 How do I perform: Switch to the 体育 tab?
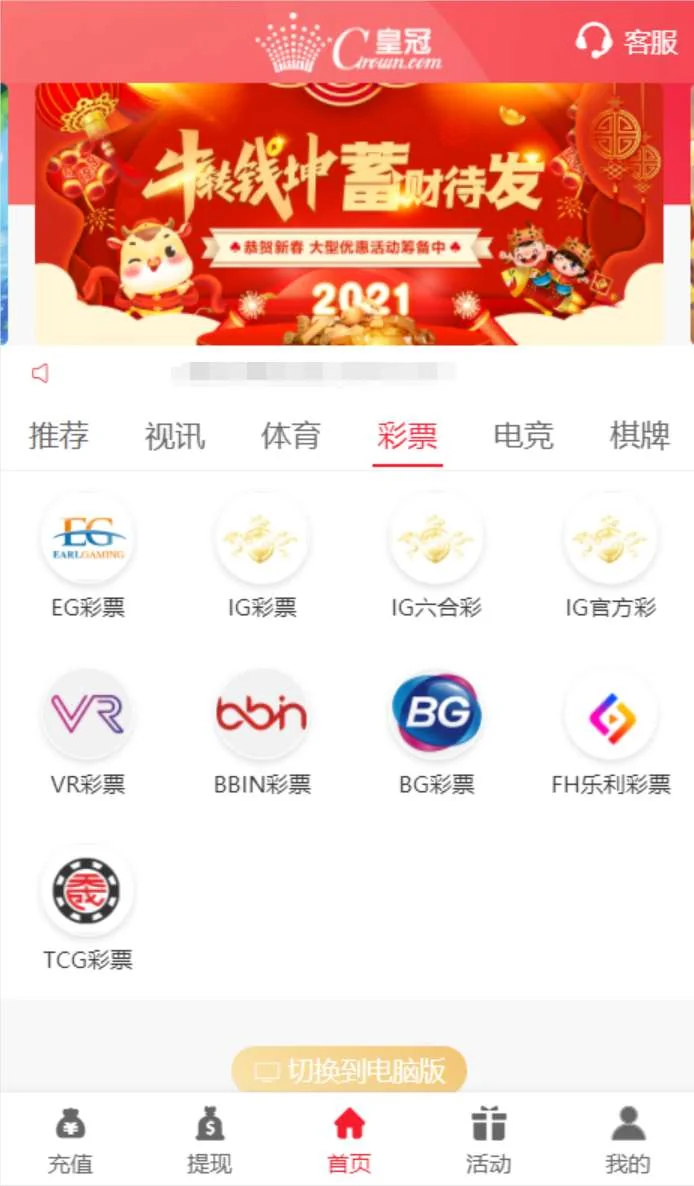pyautogui.click(x=291, y=436)
